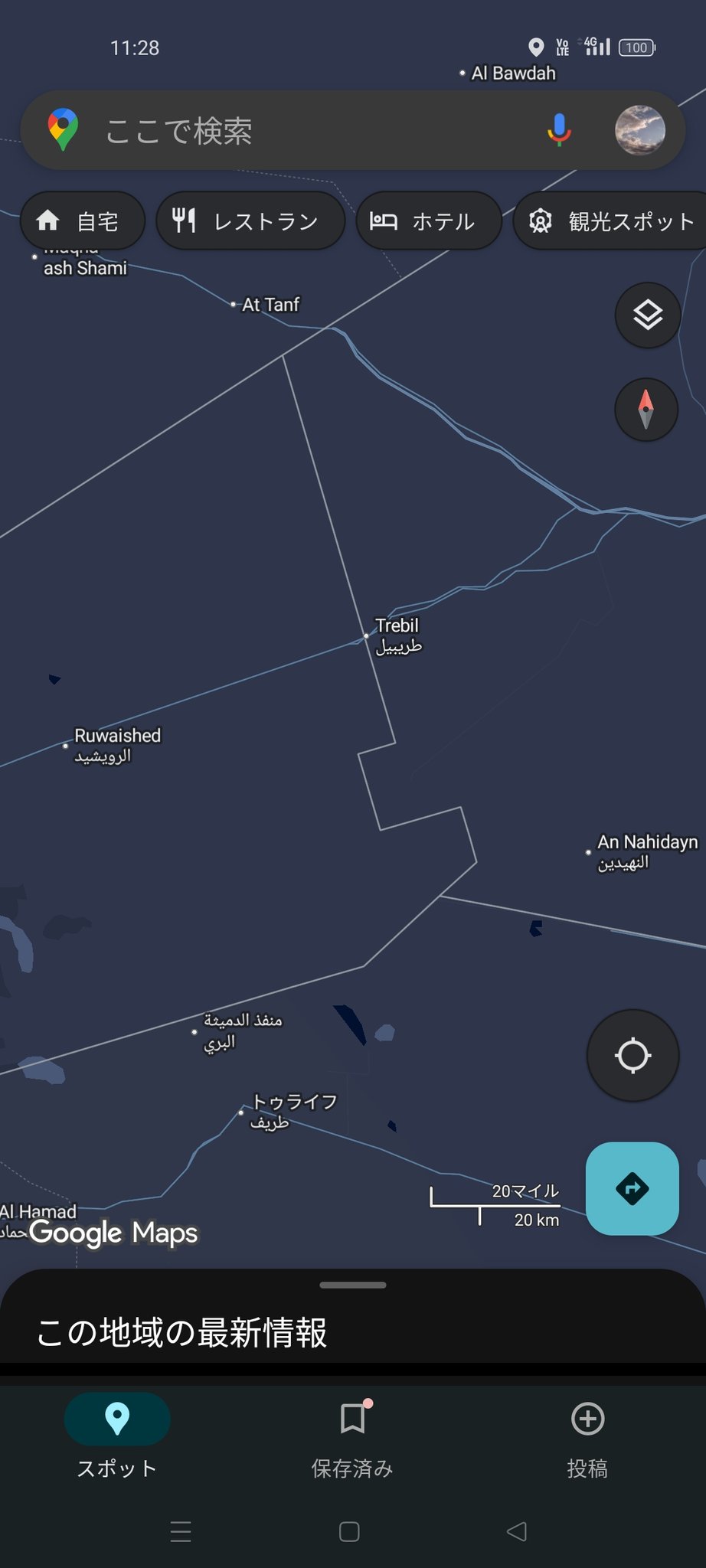
Task: Go to the system home screen
Action: pyautogui.click(x=349, y=1531)
